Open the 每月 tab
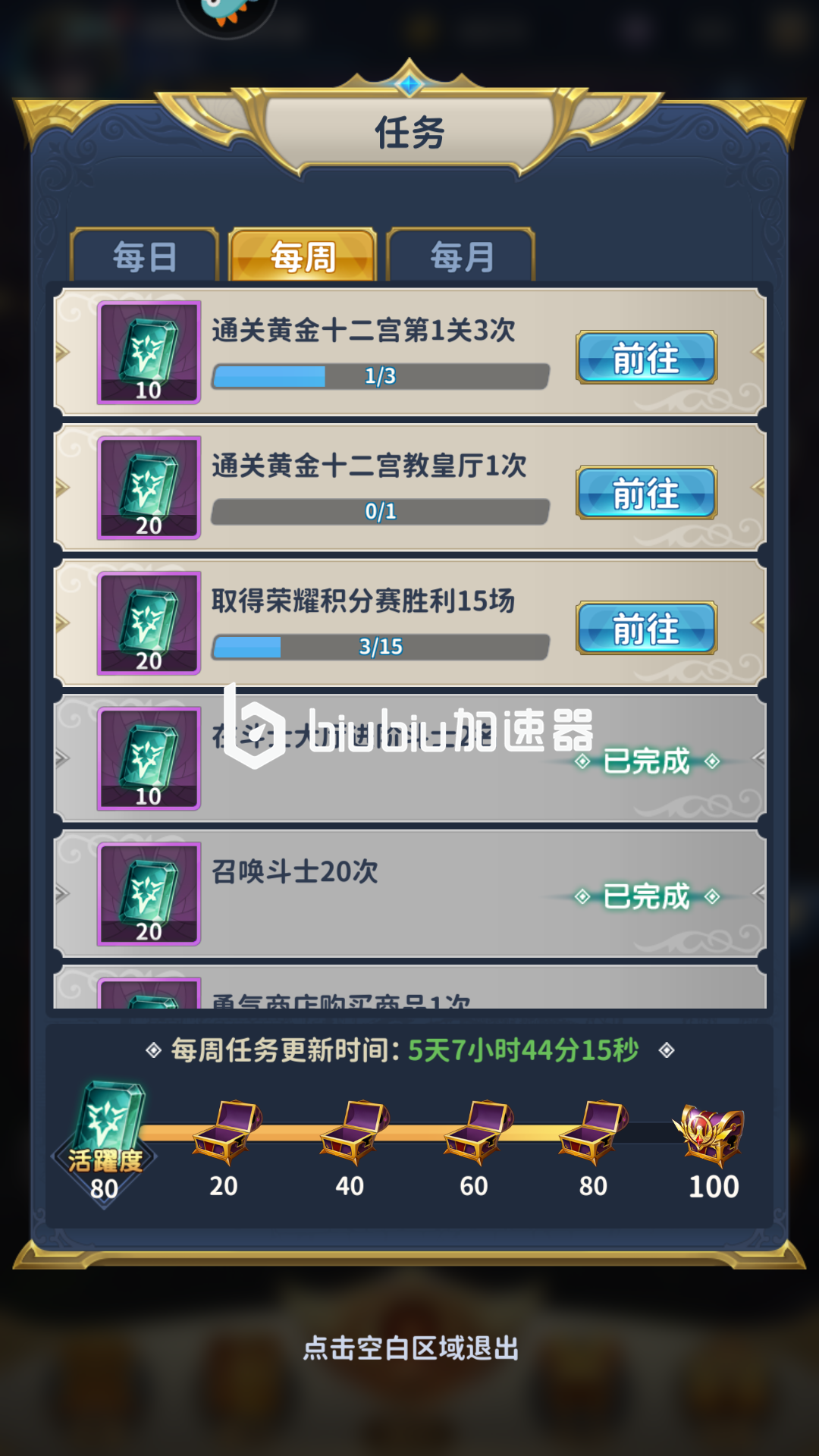The height and width of the screenshot is (1456, 819). click(x=461, y=256)
